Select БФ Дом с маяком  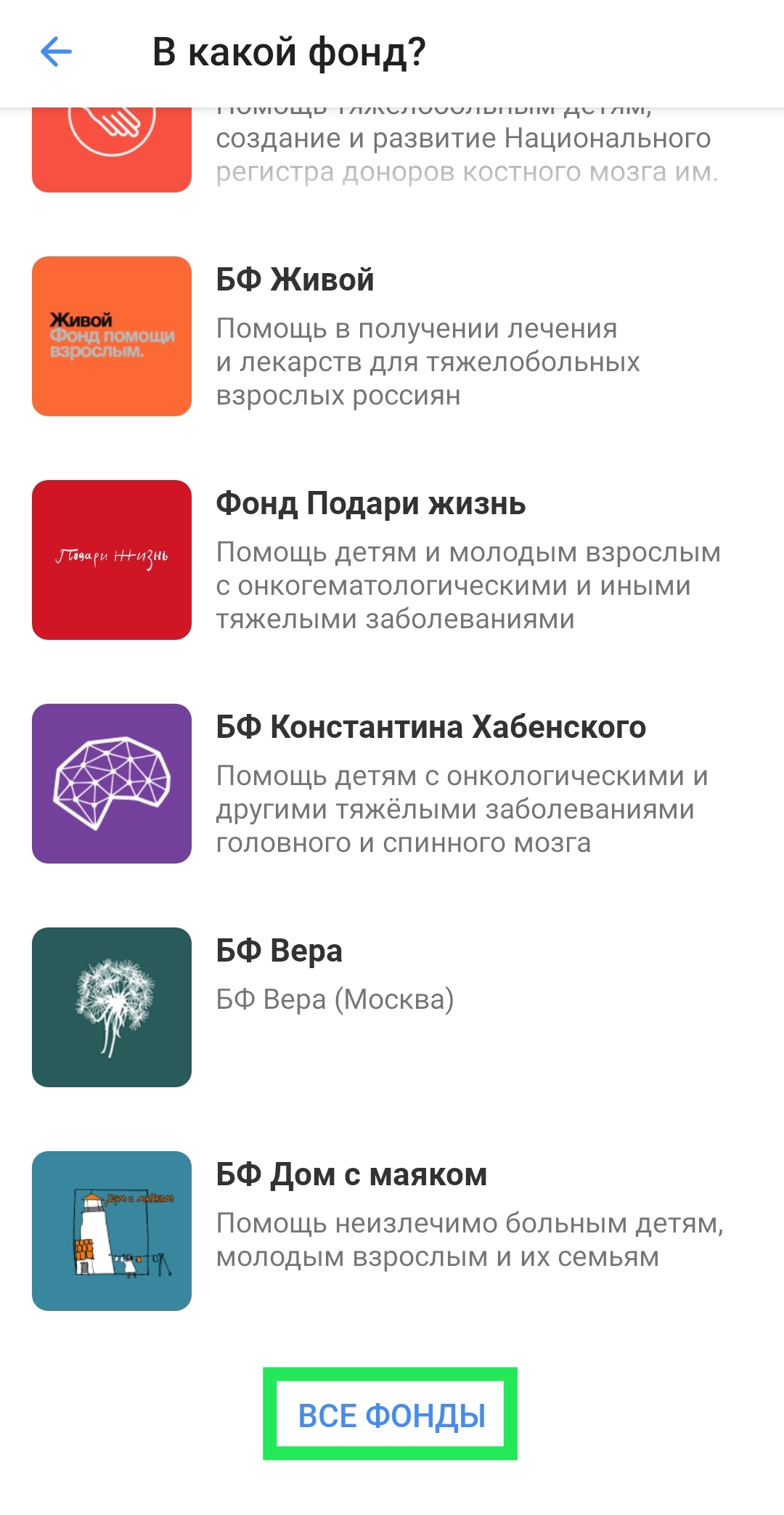tap(392, 1231)
